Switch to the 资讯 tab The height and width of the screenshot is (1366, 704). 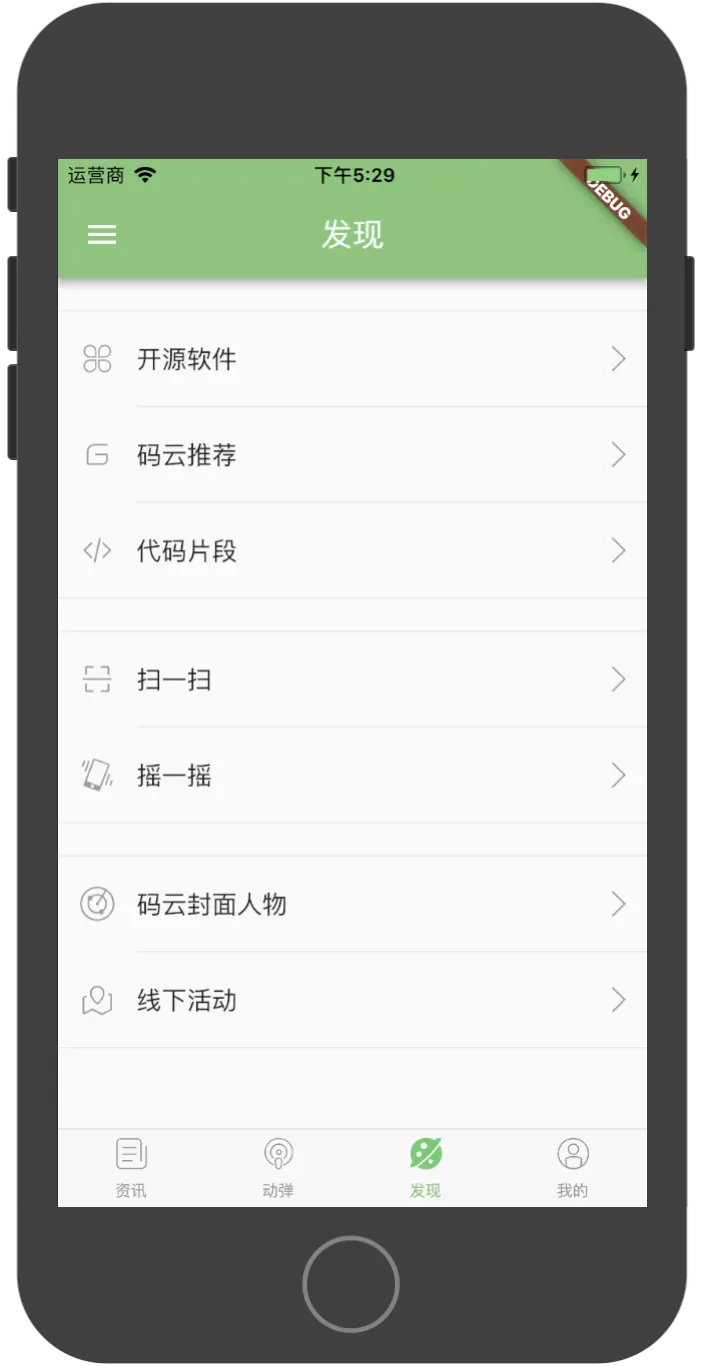[131, 1167]
